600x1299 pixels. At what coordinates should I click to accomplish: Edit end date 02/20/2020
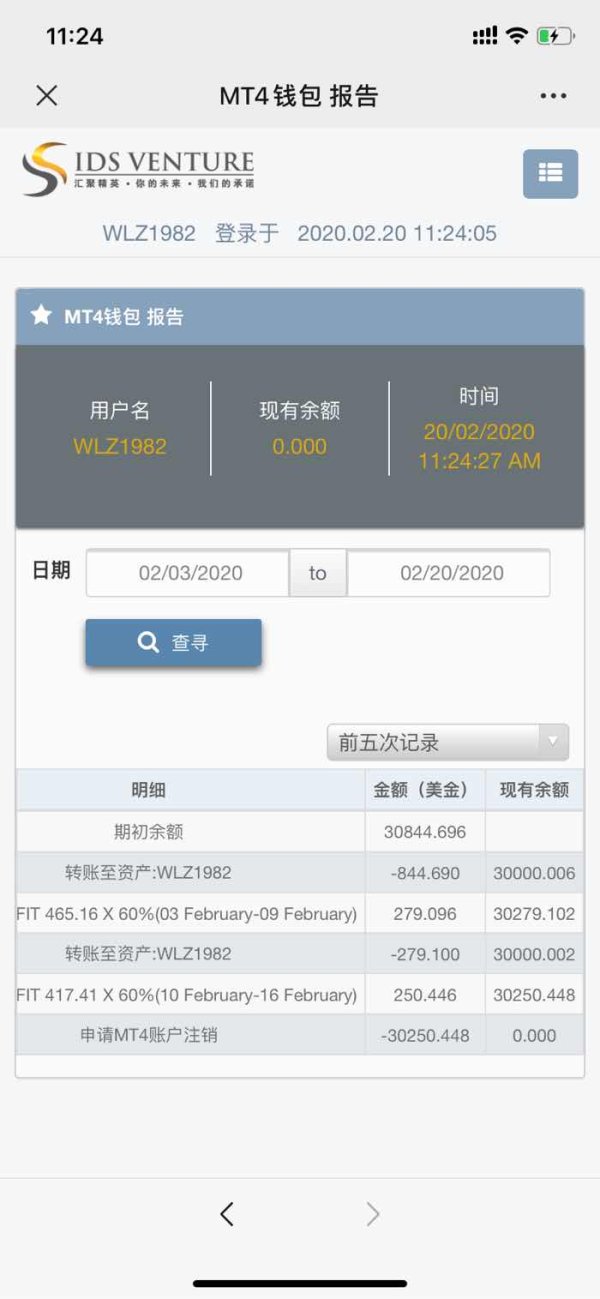point(449,573)
